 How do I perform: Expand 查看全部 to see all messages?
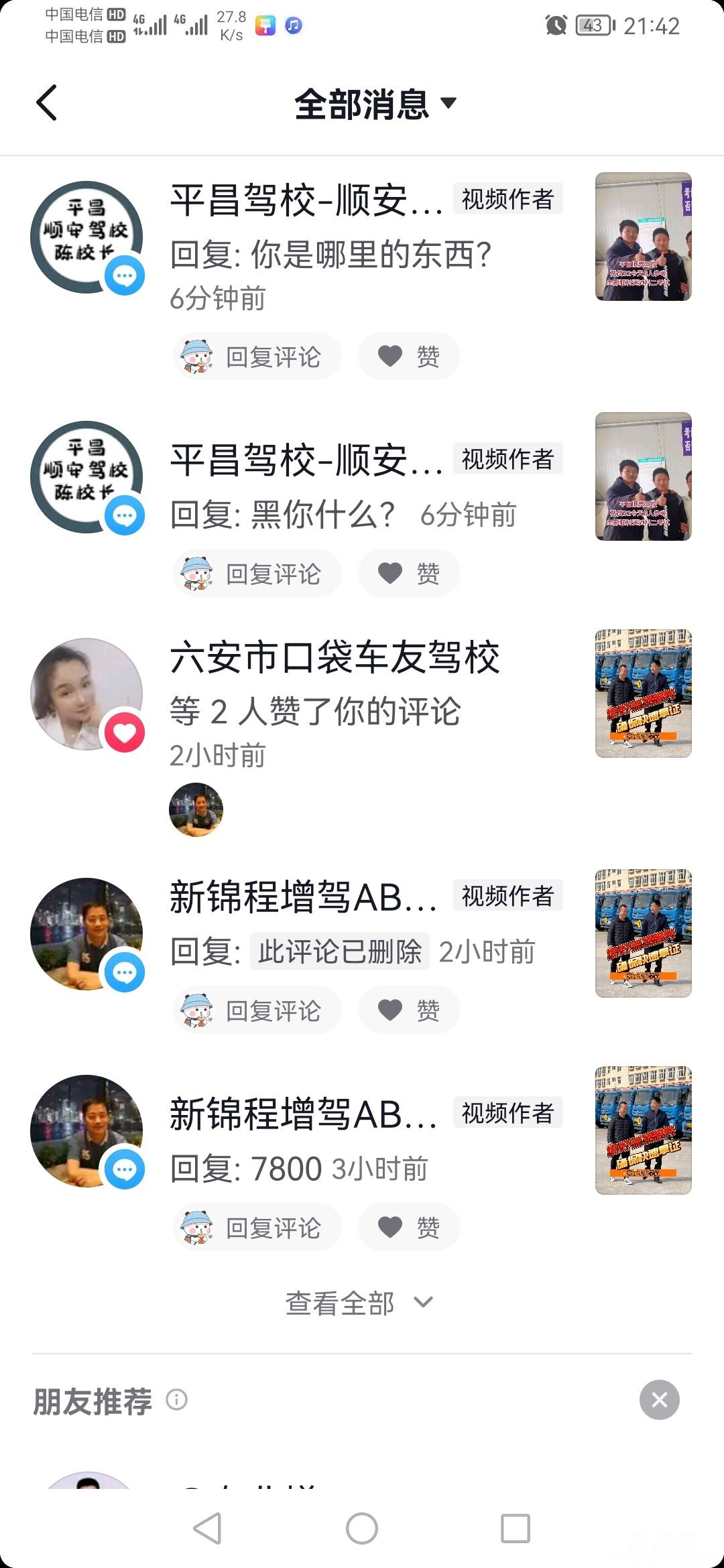coord(359,1303)
